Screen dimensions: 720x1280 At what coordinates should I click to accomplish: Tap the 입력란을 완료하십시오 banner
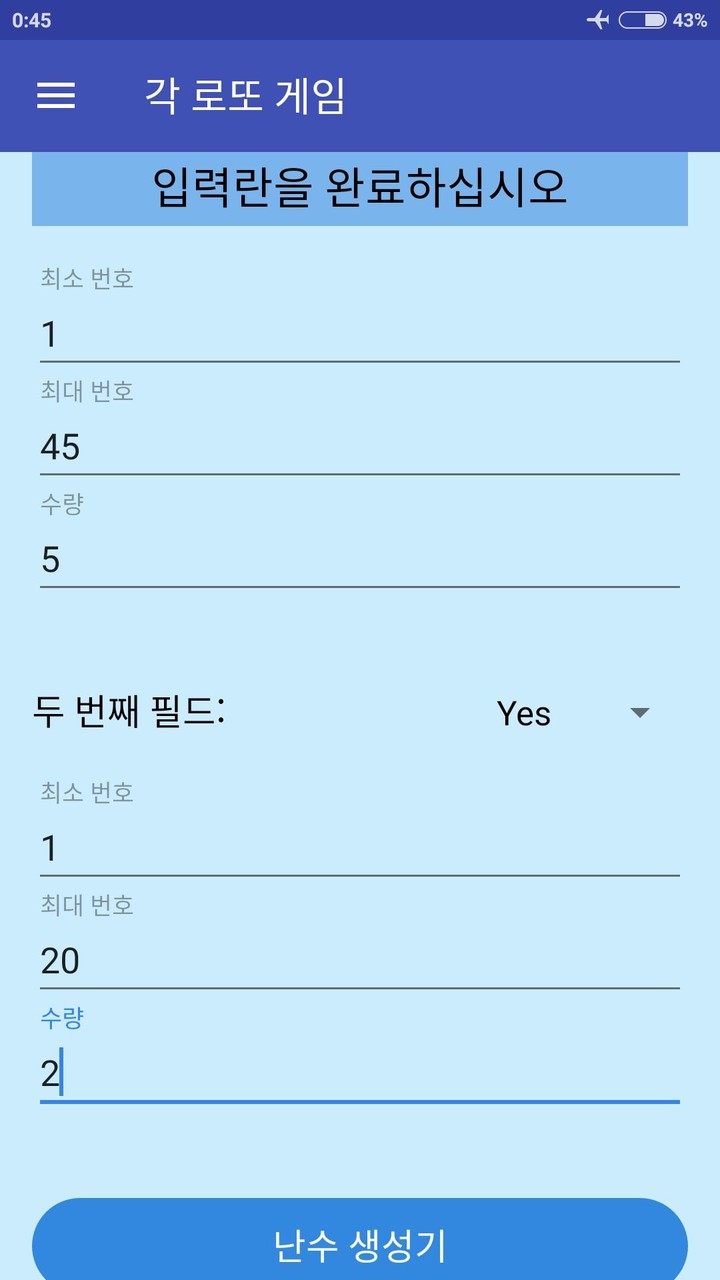click(x=360, y=187)
